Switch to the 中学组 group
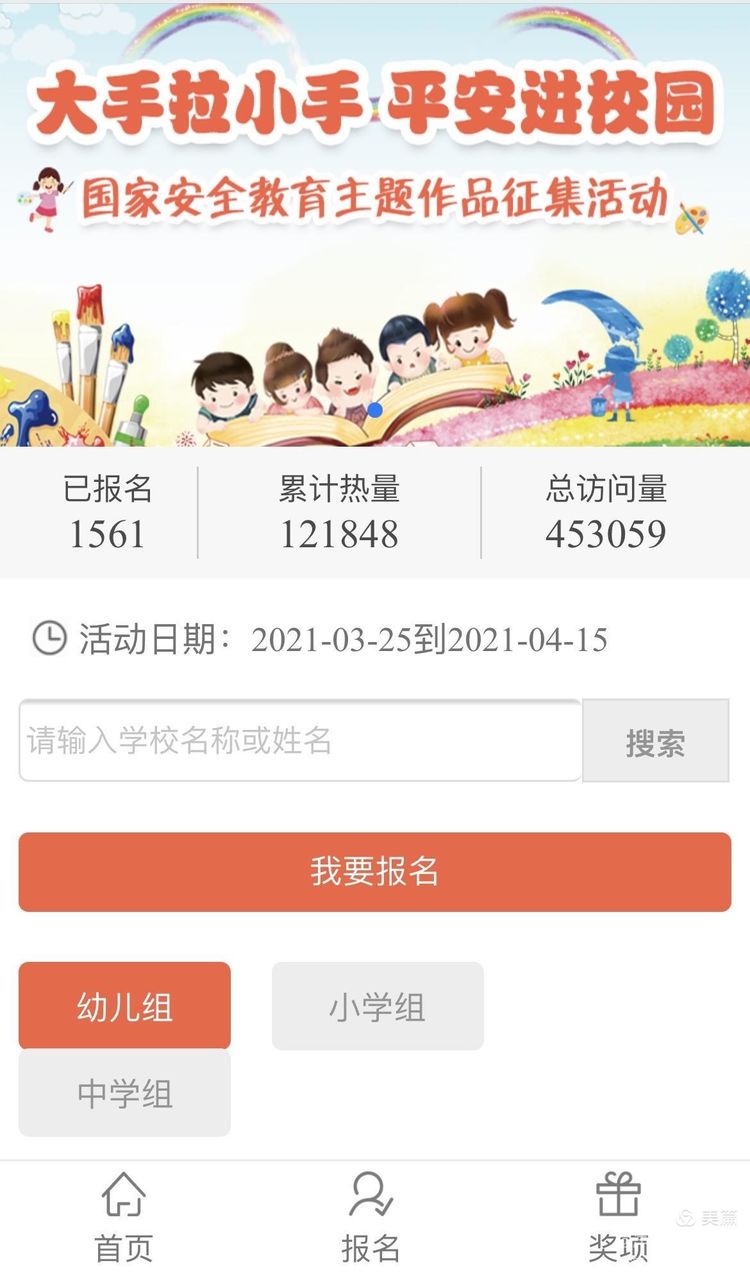 pyautogui.click(x=125, y=1093)
